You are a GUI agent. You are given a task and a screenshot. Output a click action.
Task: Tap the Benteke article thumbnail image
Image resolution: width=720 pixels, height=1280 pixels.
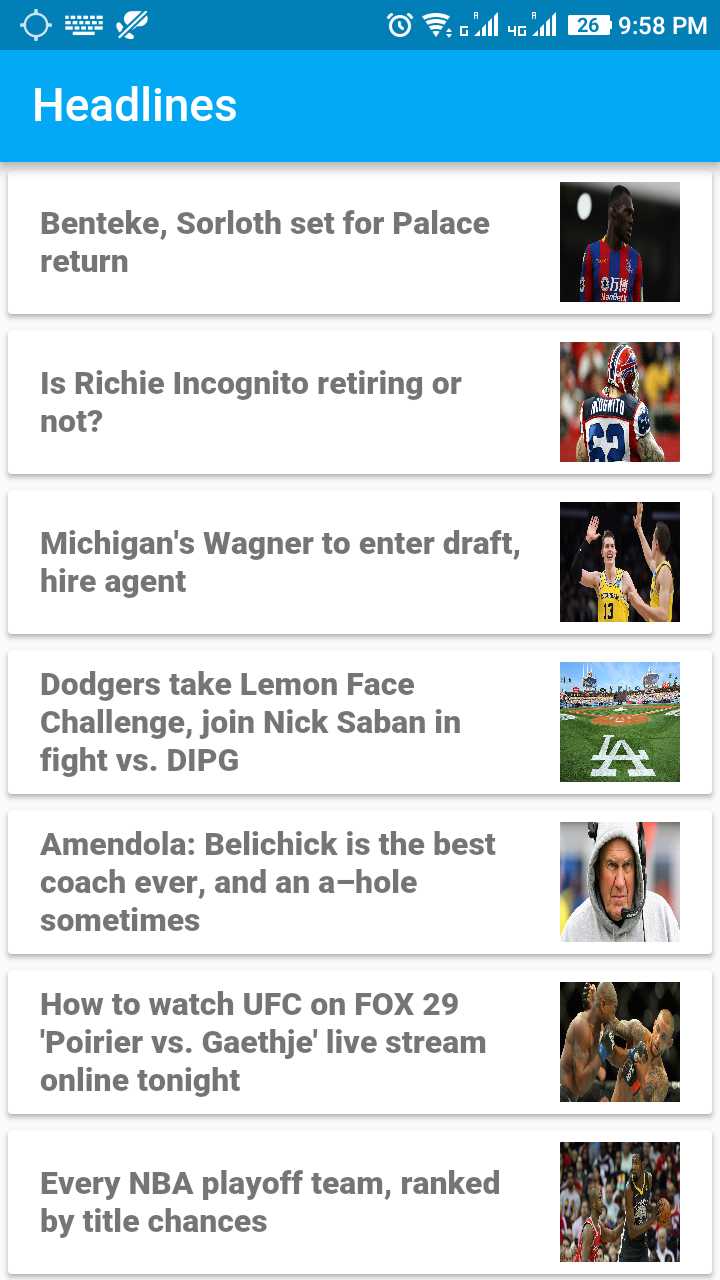[620, 242]
